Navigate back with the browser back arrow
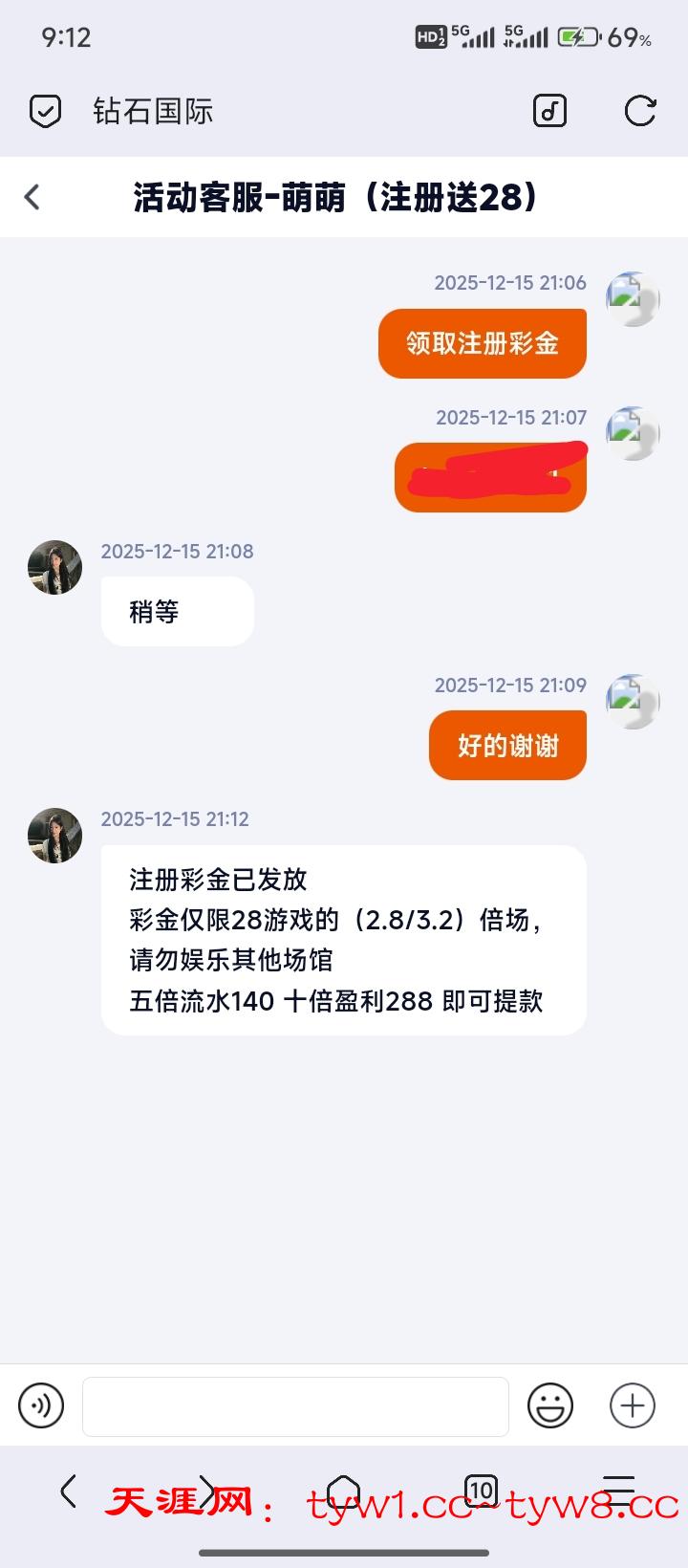This screenshot has width=688, height=1568. [x=68, y=1491]
